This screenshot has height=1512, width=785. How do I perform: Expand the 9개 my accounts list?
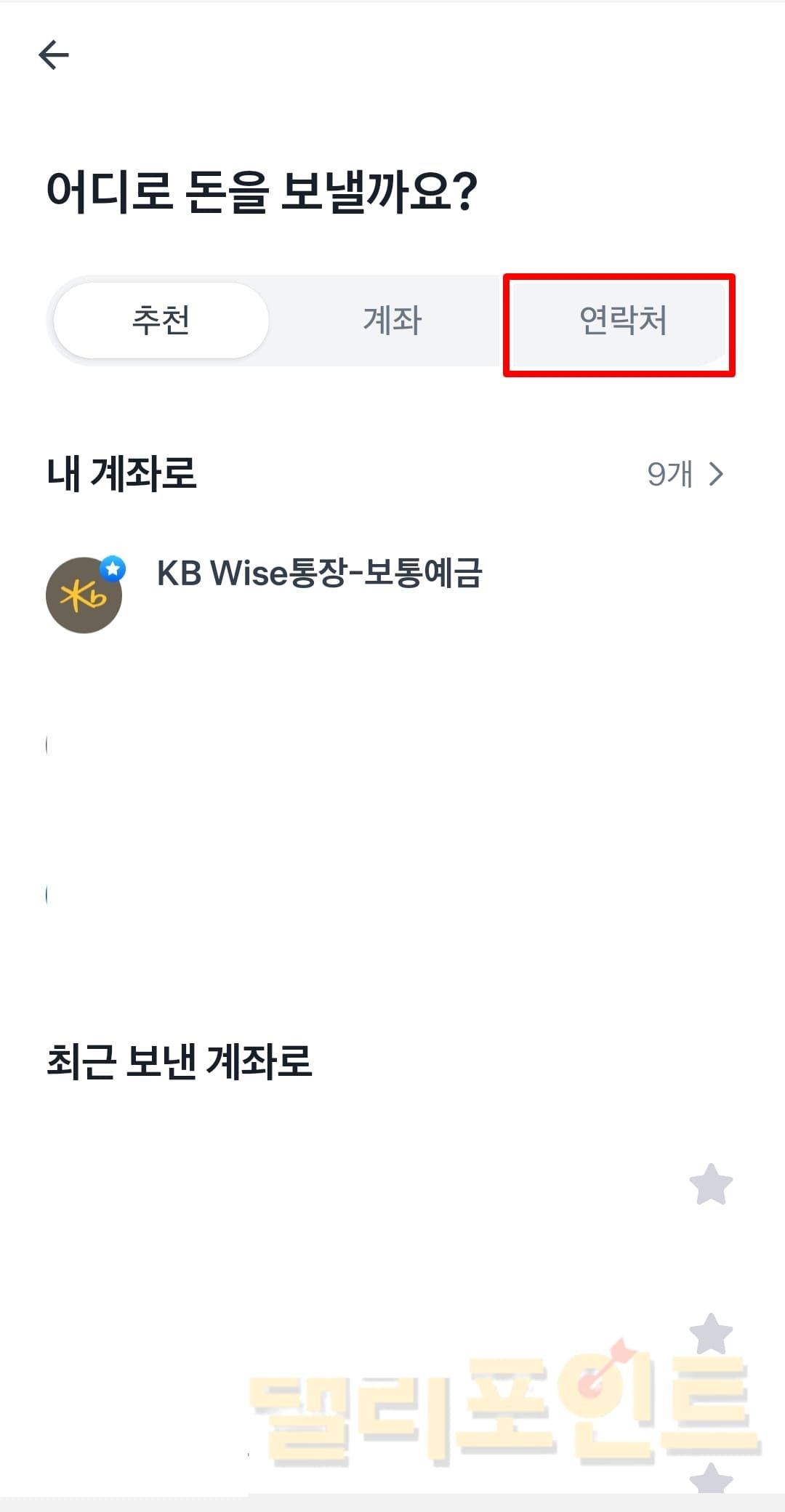(685, 474)
